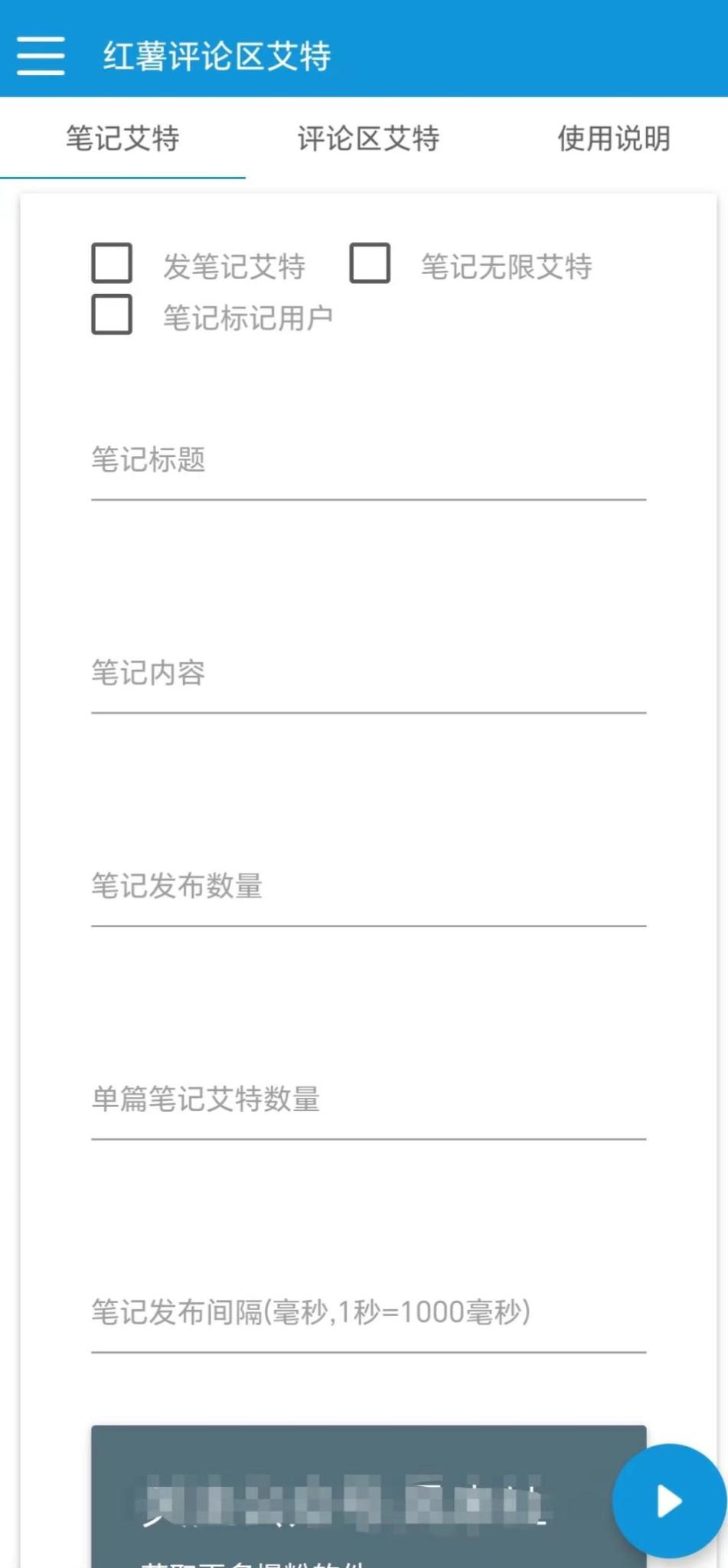Start the script with the play button
Image resolution: width=728 pixels, height=1568 pixels.
pyautogui.click(x=668, y=1501)
